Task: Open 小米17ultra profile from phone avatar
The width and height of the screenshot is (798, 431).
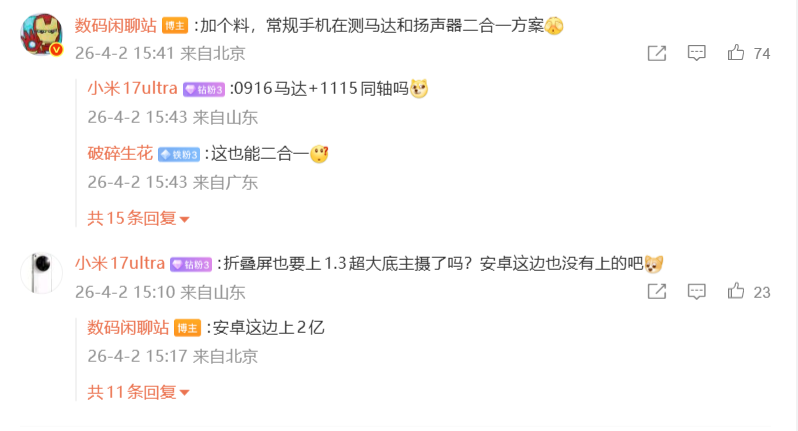Action: tap(42, 271)
